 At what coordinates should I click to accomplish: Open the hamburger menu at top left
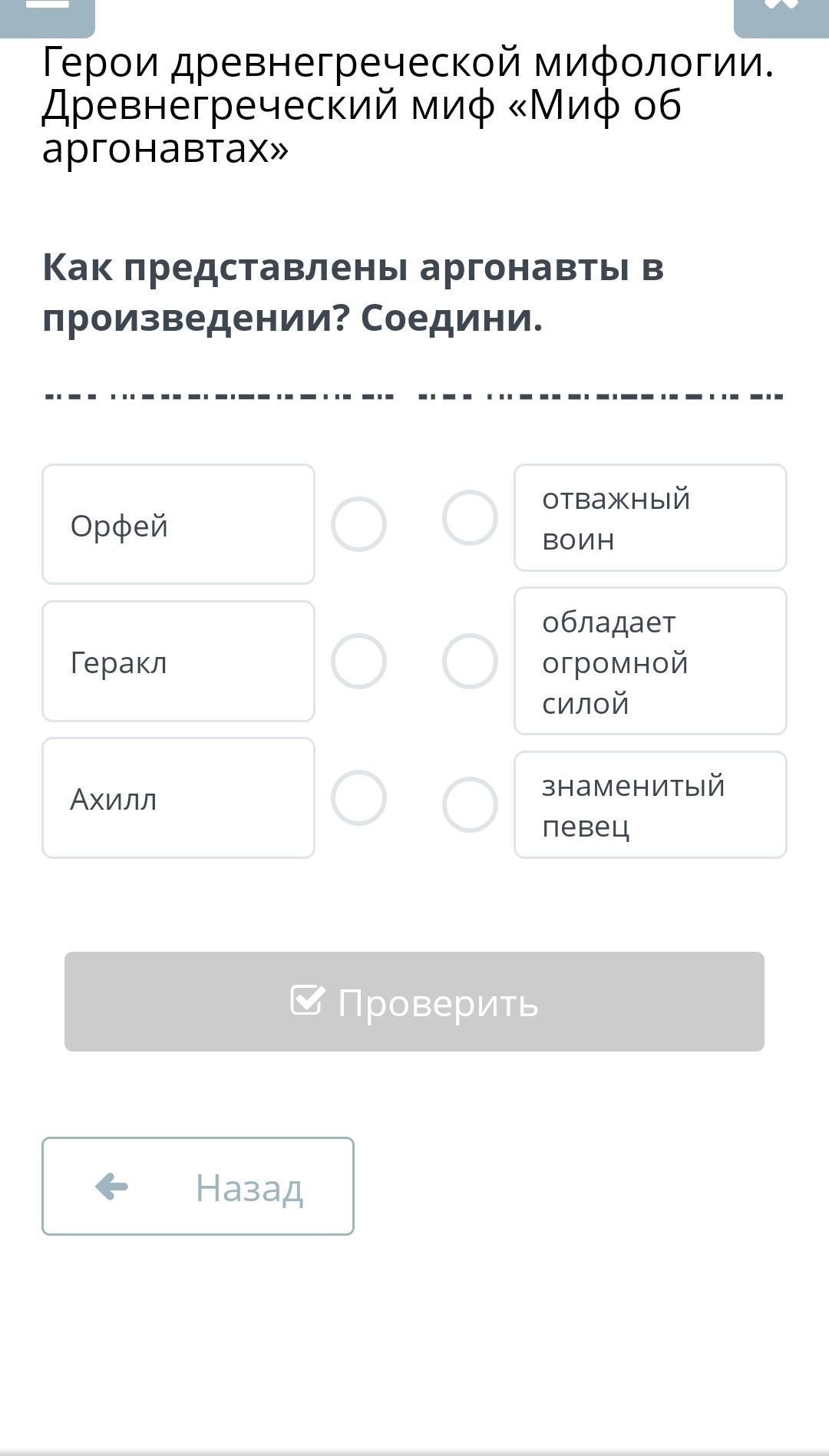(47, 15)
